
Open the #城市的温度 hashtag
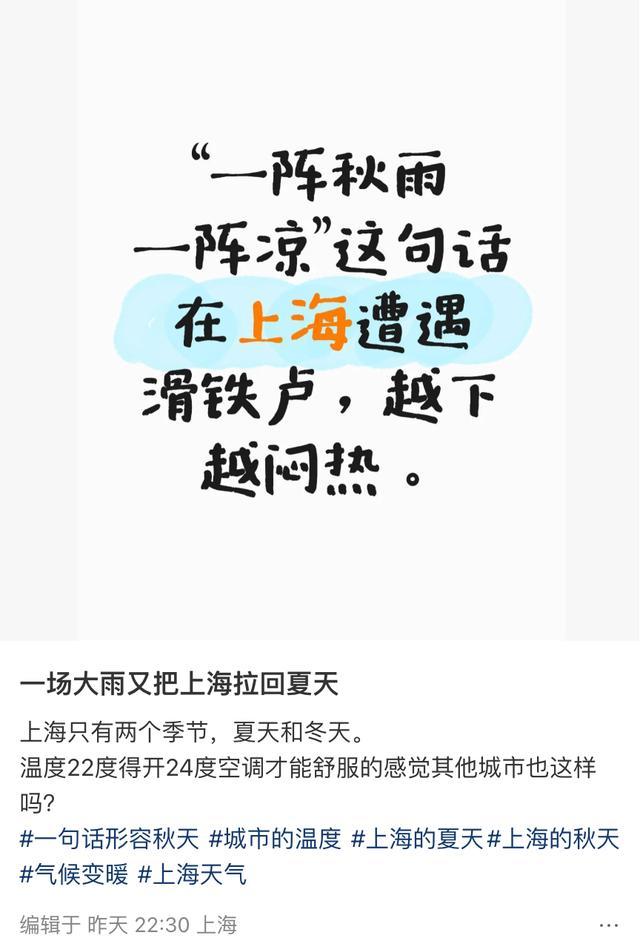click(275, 839)
